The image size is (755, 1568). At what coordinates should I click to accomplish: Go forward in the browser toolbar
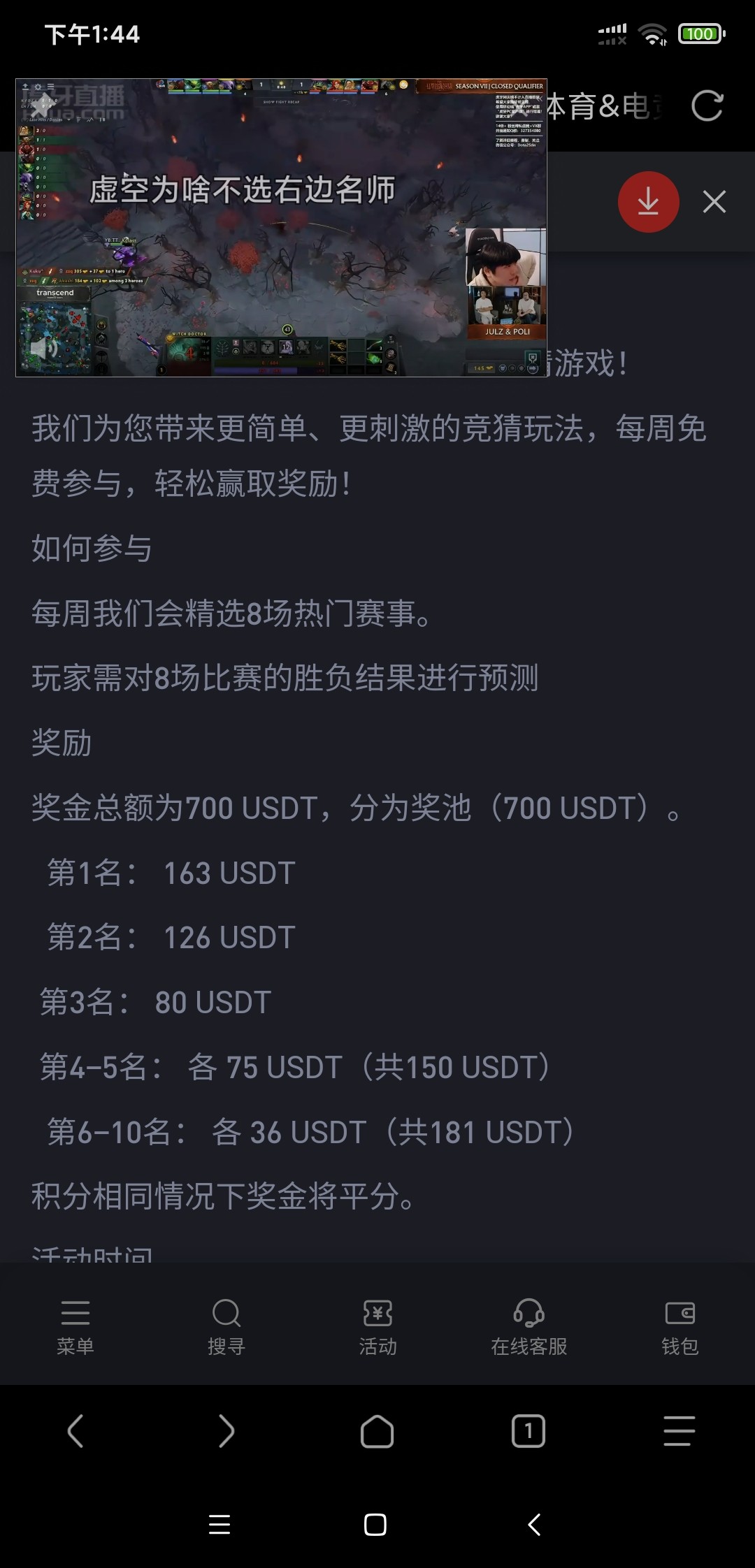[x=226, y=1430]
